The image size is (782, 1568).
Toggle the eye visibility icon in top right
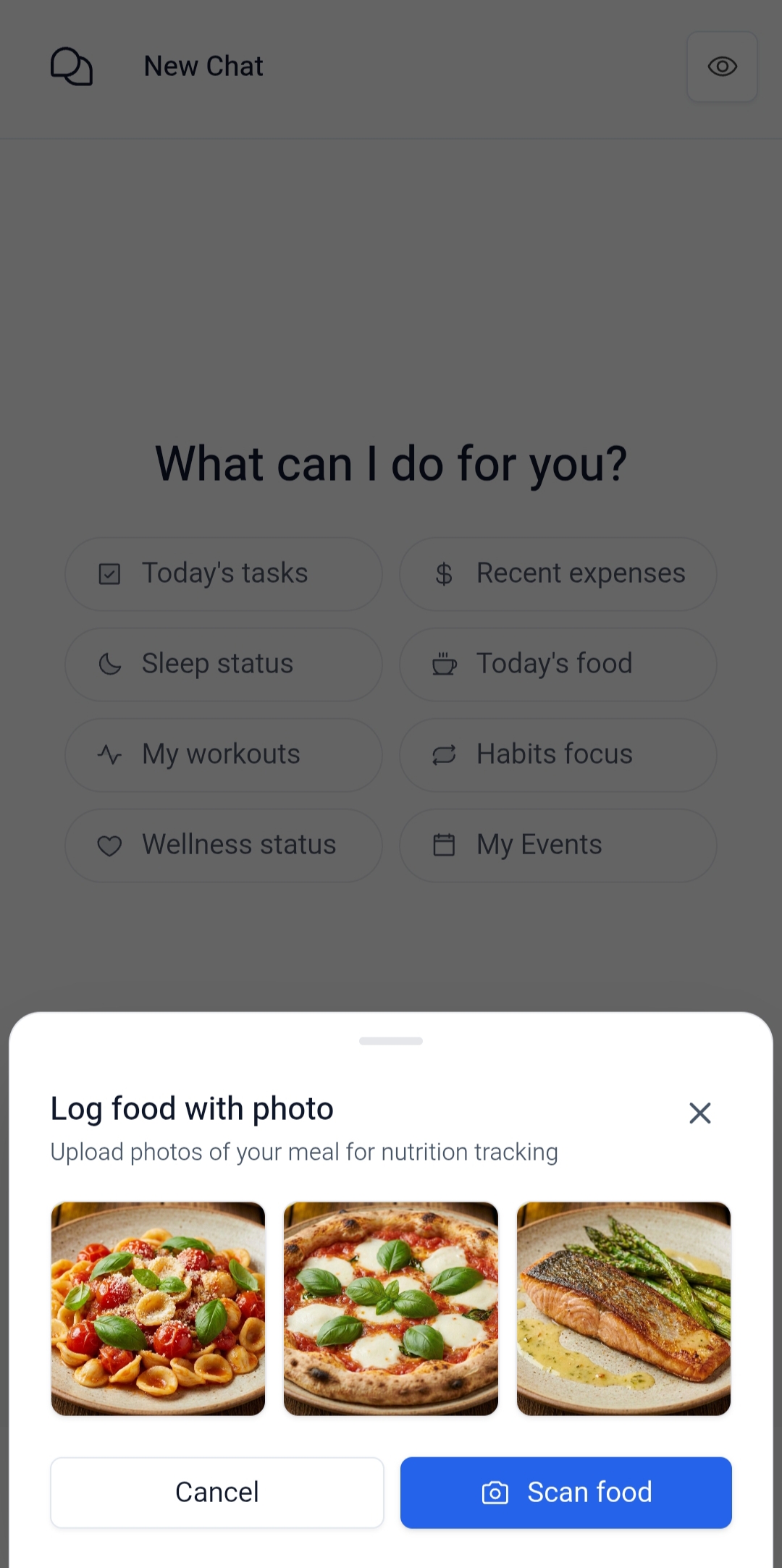[x=722, y=67]
